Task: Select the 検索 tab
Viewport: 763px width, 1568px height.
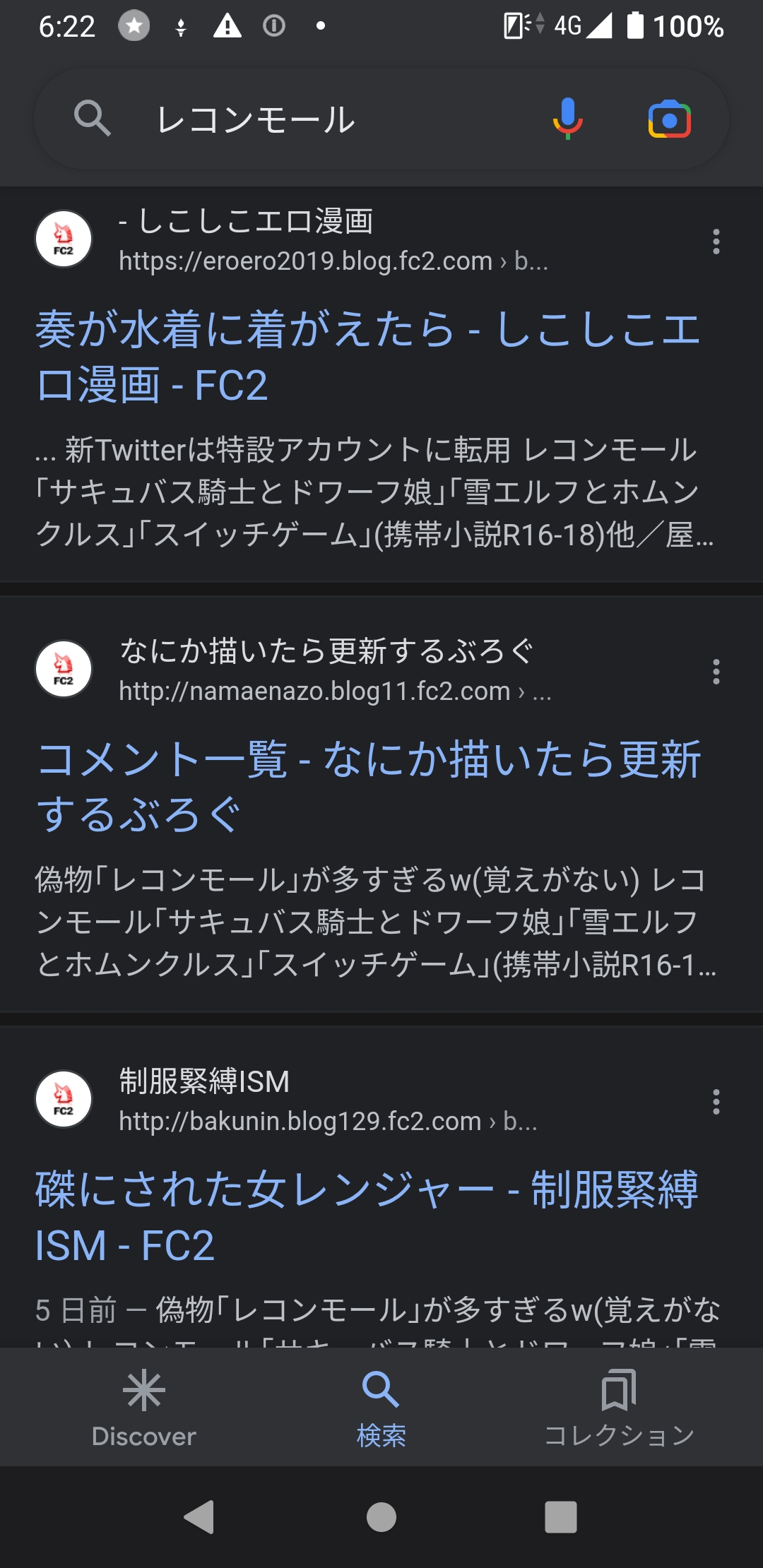Action: coord(381,1407)
